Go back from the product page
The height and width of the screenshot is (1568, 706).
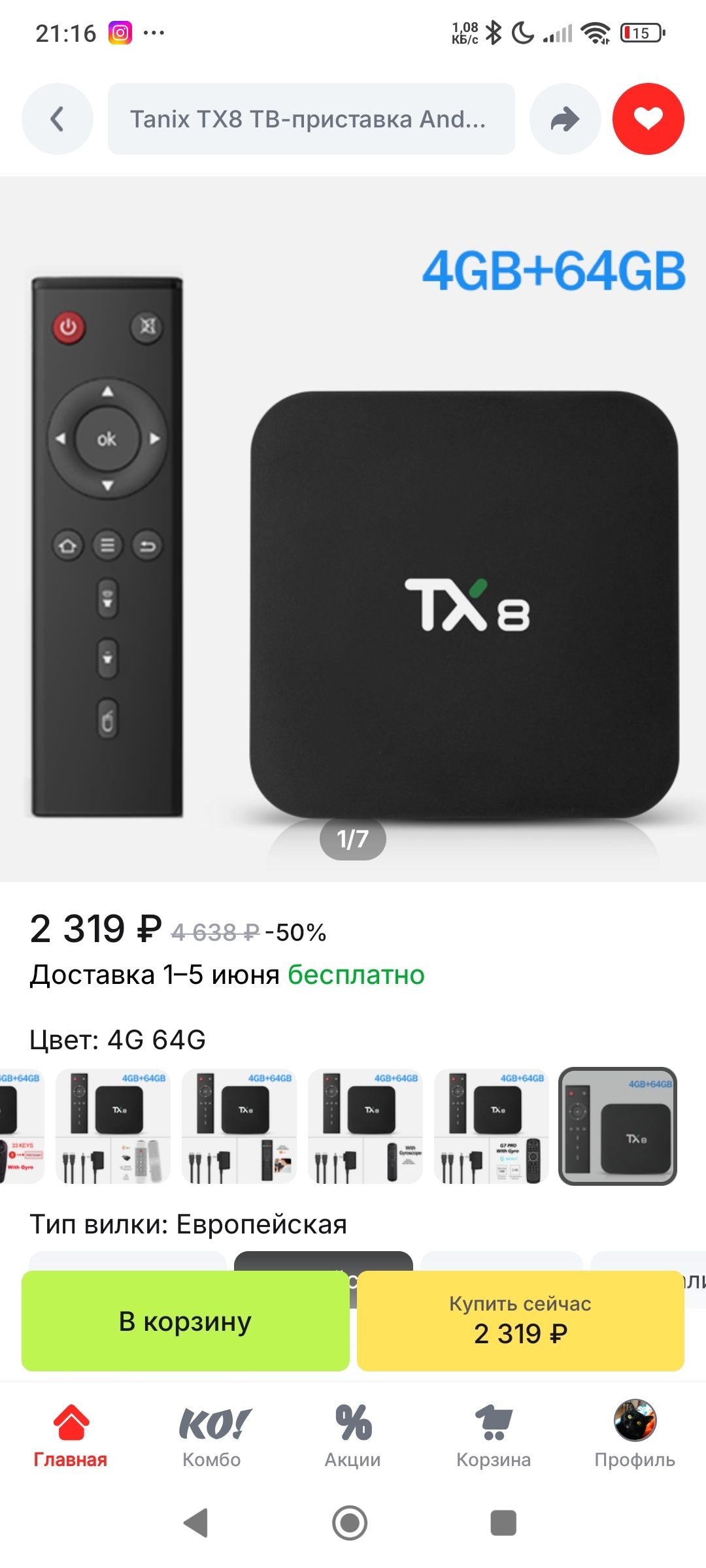[58, 119]
